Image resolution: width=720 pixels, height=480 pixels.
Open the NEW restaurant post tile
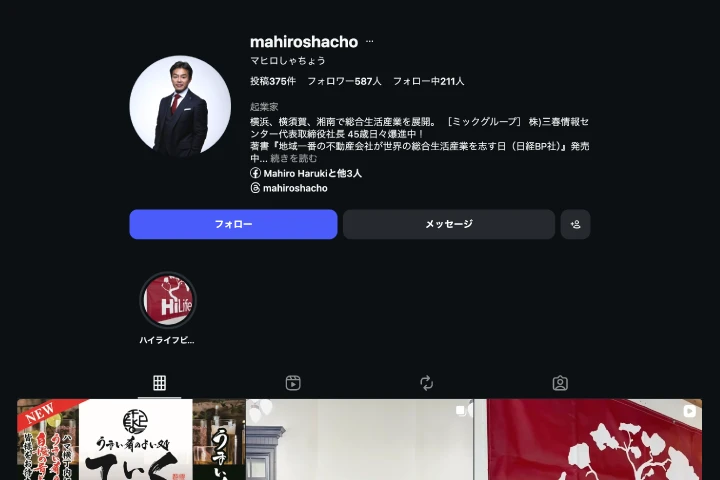click(130, 440)
